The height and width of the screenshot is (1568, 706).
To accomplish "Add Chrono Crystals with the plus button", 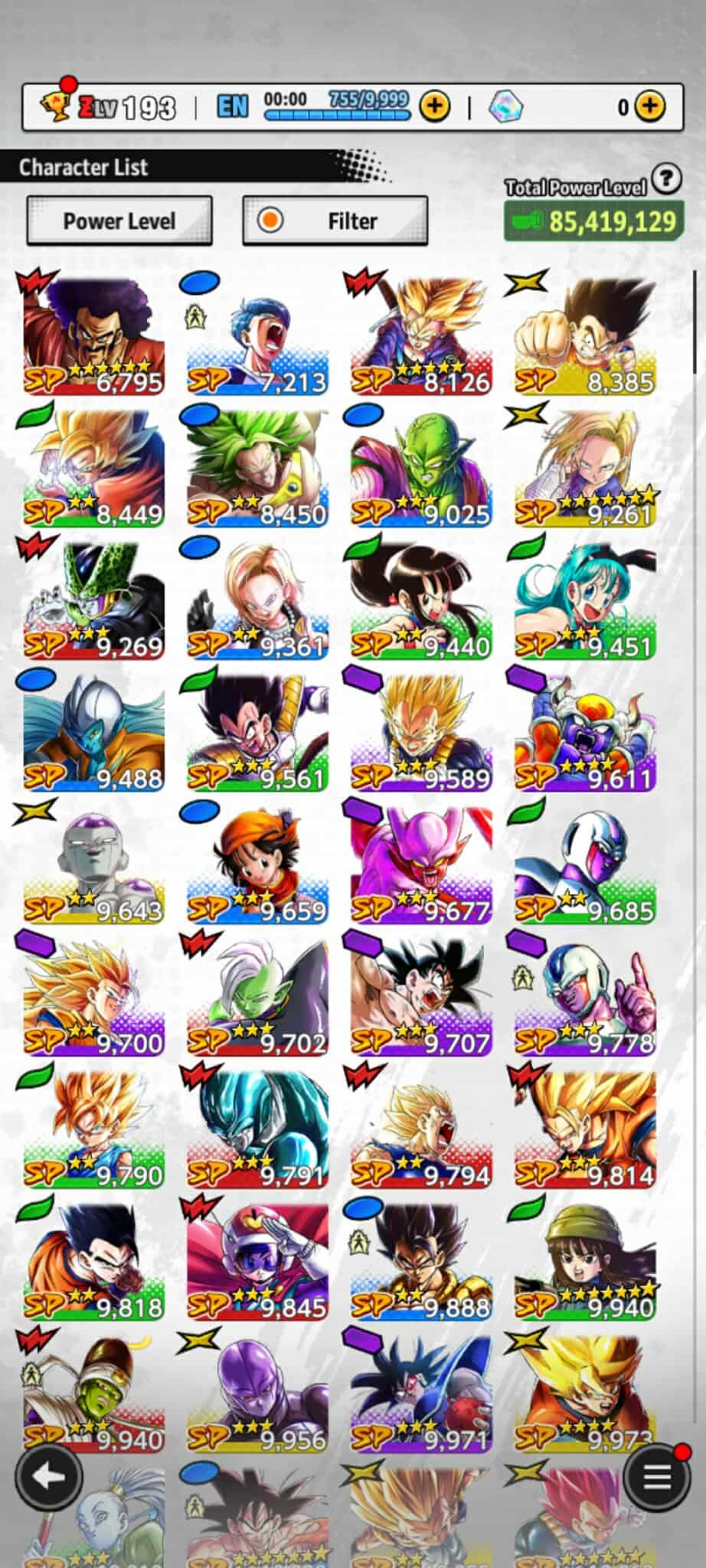I will (x=649, y=106).
